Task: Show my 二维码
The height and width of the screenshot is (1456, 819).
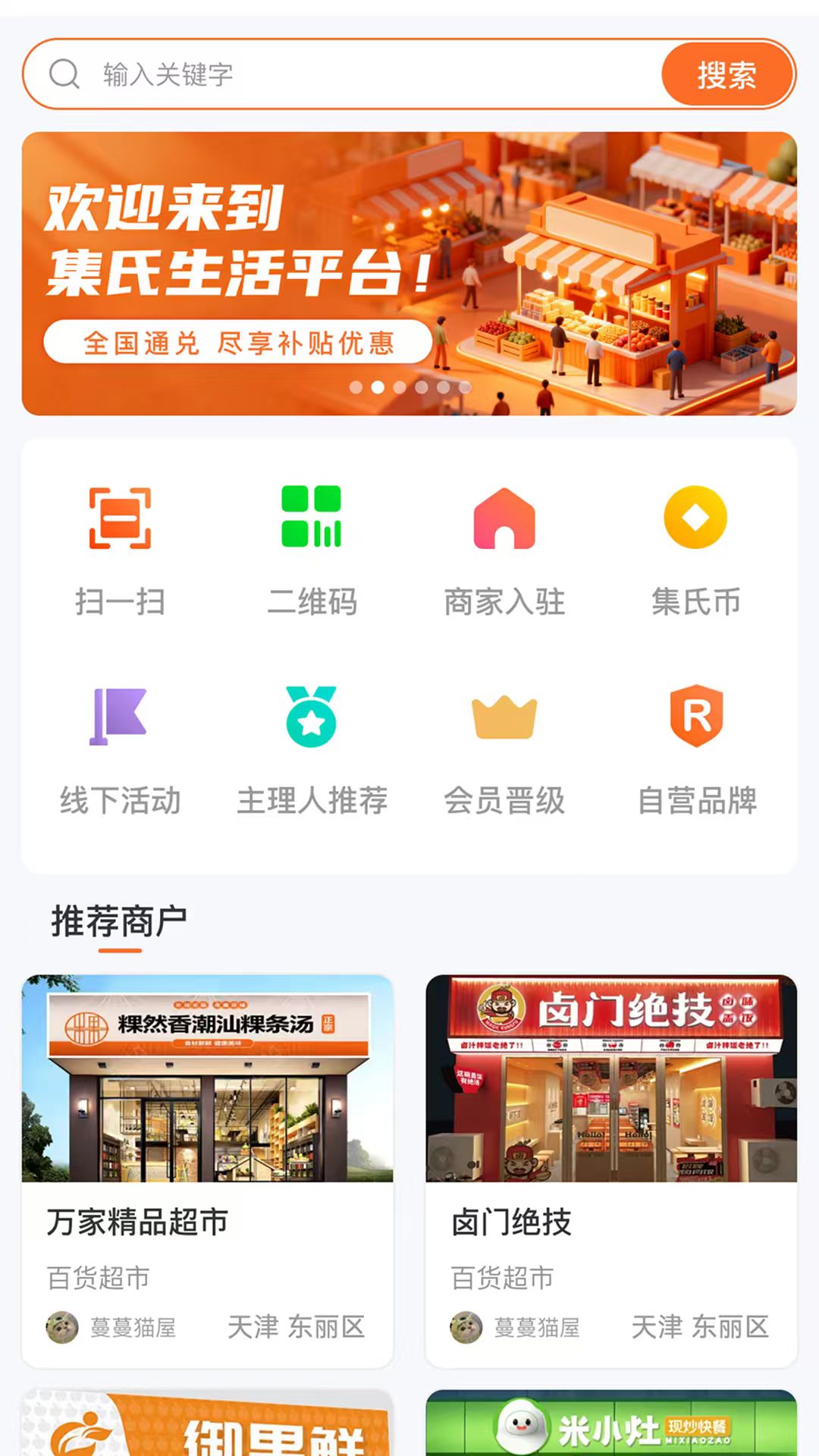Action: [312, 550]
